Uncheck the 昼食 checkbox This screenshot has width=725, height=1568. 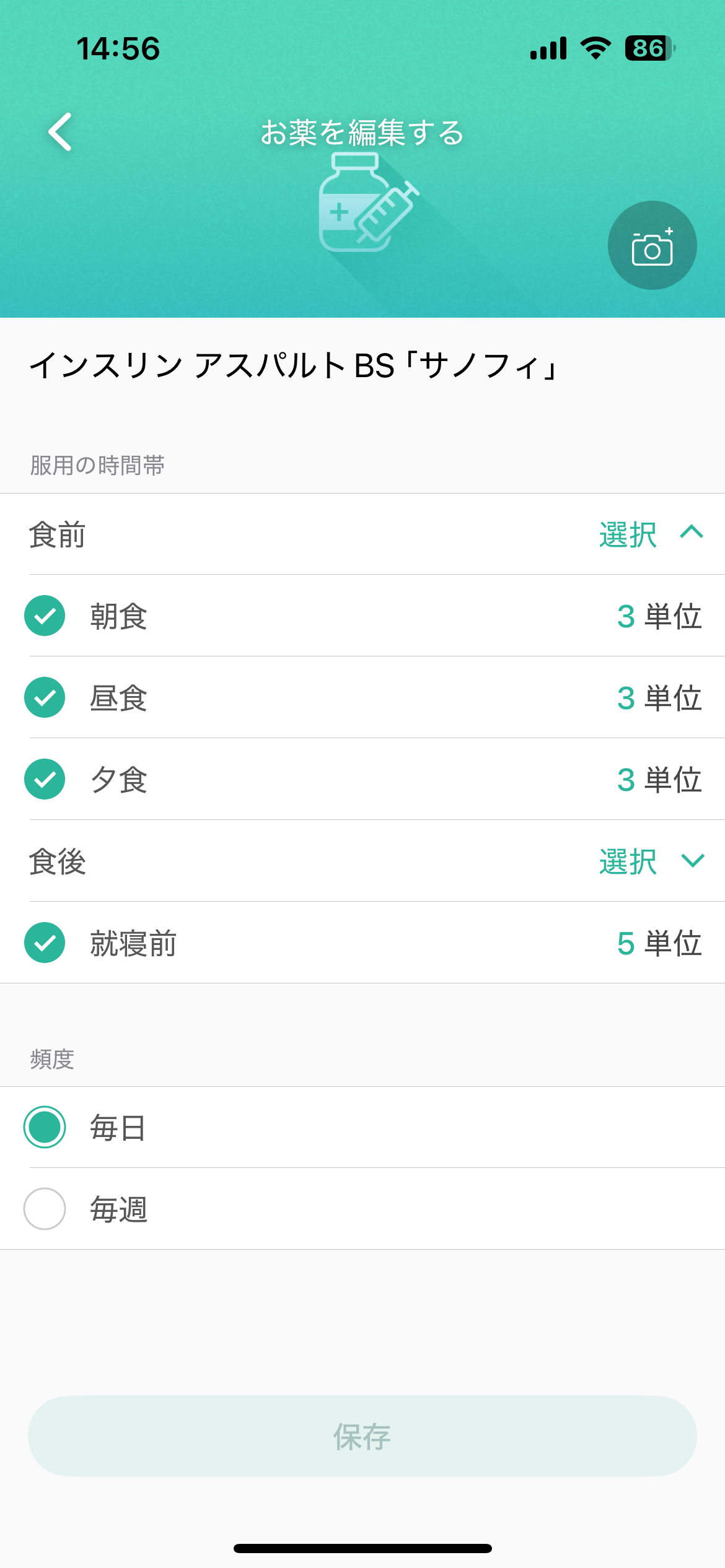coord(45,698)
